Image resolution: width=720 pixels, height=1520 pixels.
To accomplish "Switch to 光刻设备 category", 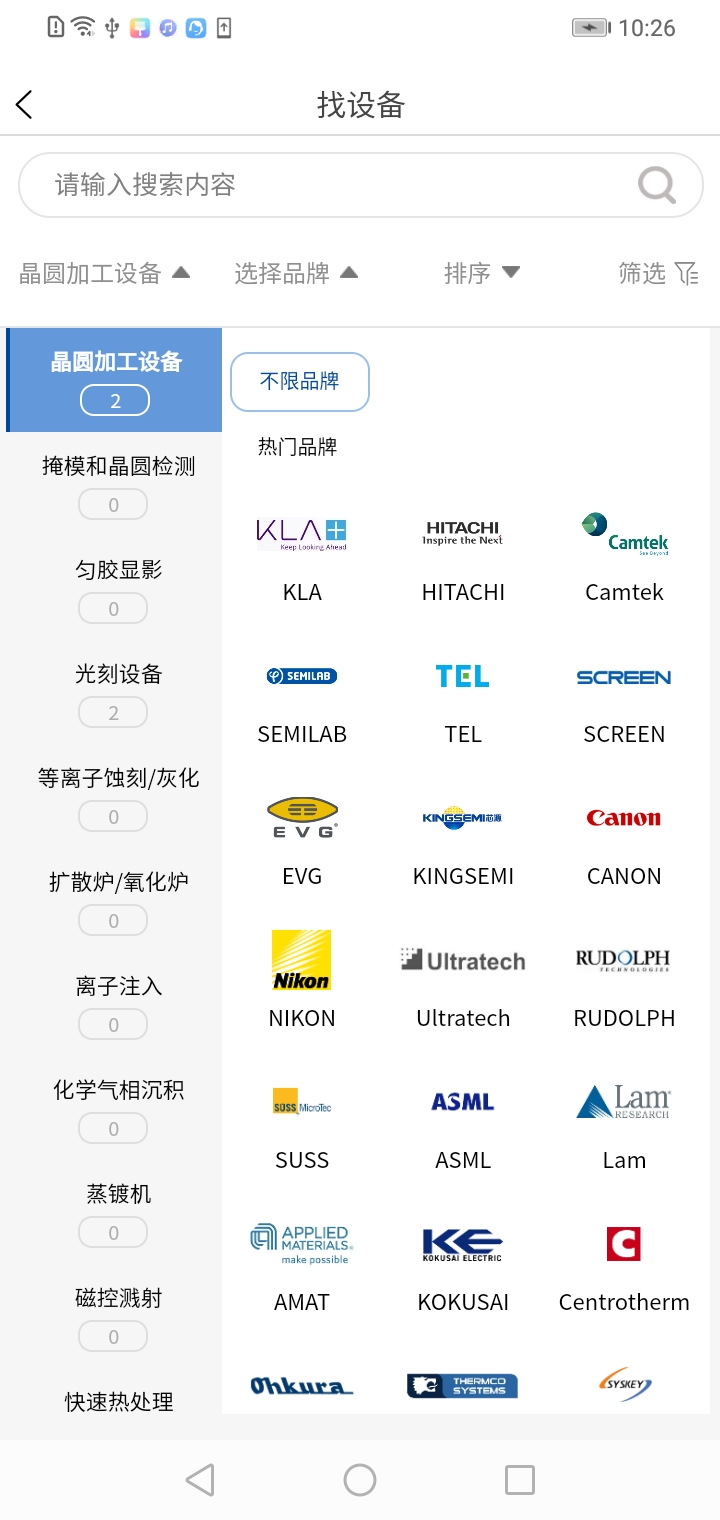I will [x=118, y=690].
